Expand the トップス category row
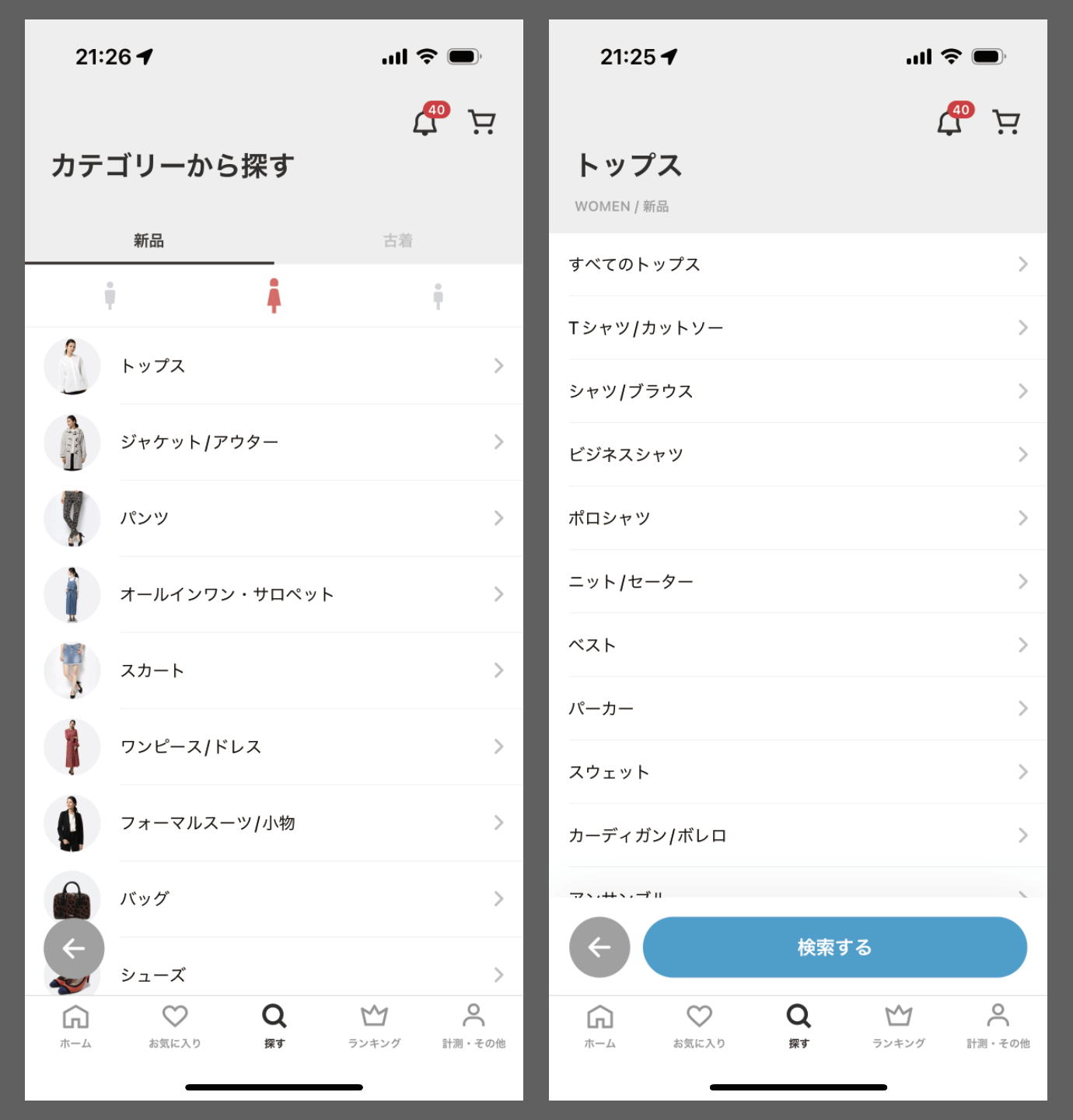Viewport: 1073px width, 1120px height. point(274,366)
